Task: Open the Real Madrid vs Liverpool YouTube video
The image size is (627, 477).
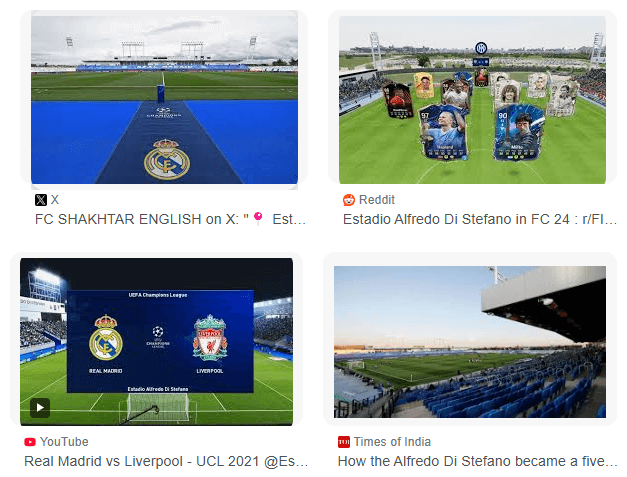Action: coord(157,340)
